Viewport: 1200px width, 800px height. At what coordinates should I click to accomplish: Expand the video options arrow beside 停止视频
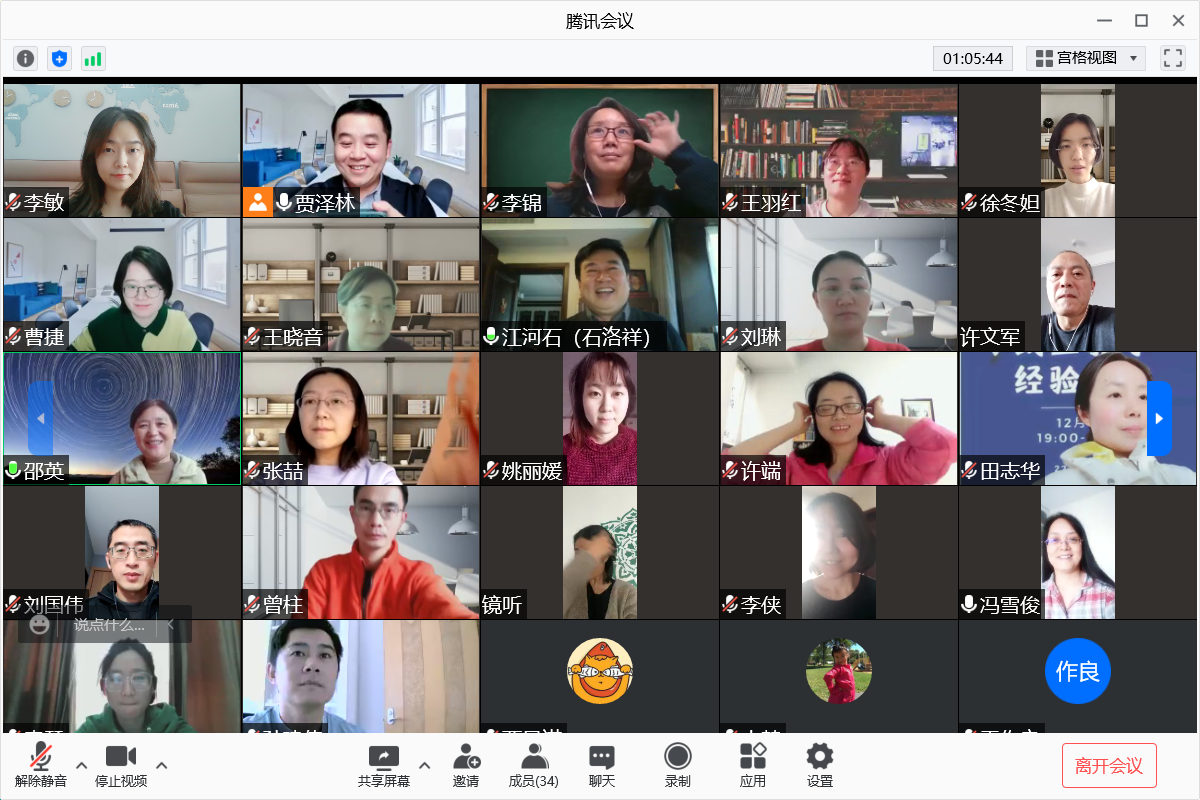[162, 766]
